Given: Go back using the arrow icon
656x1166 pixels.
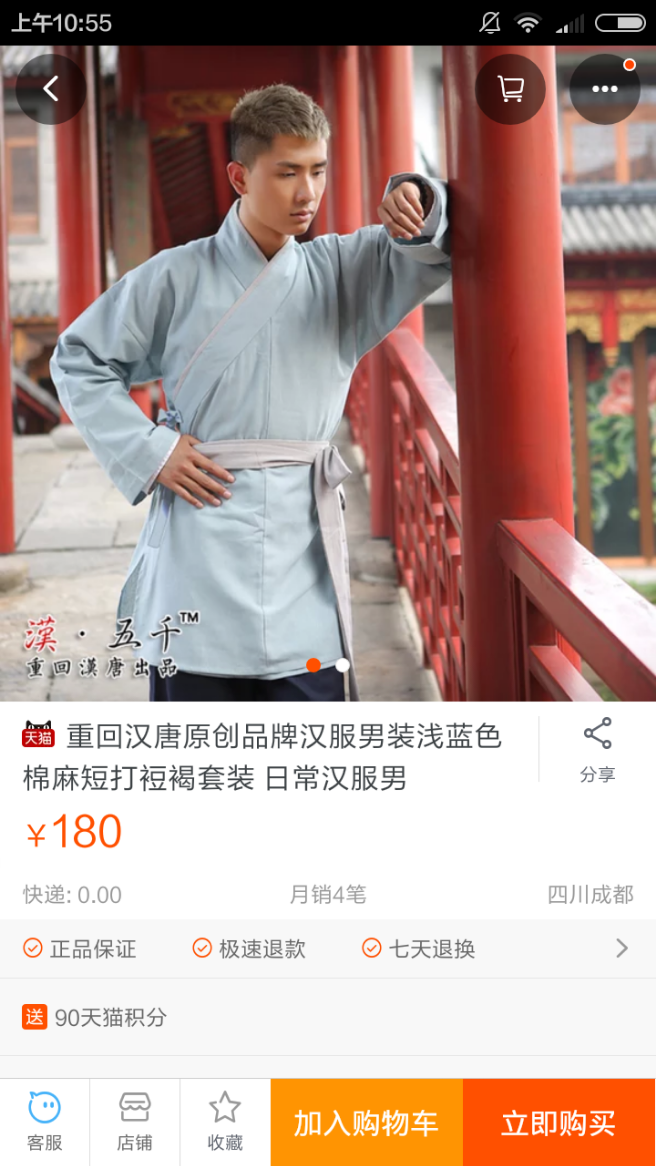Looking at the screenshot, I should point(50,89).
